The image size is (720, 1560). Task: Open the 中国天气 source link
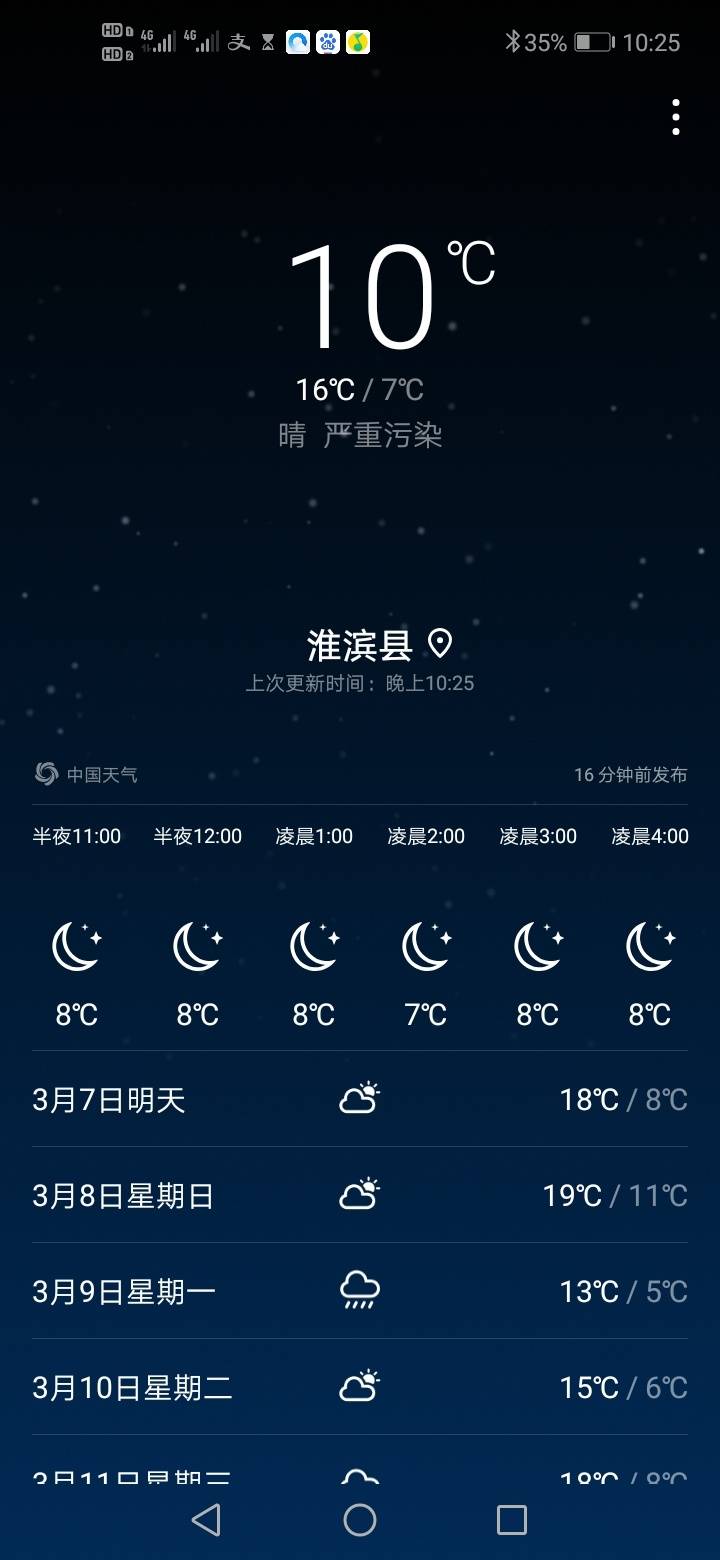(86, 774)
